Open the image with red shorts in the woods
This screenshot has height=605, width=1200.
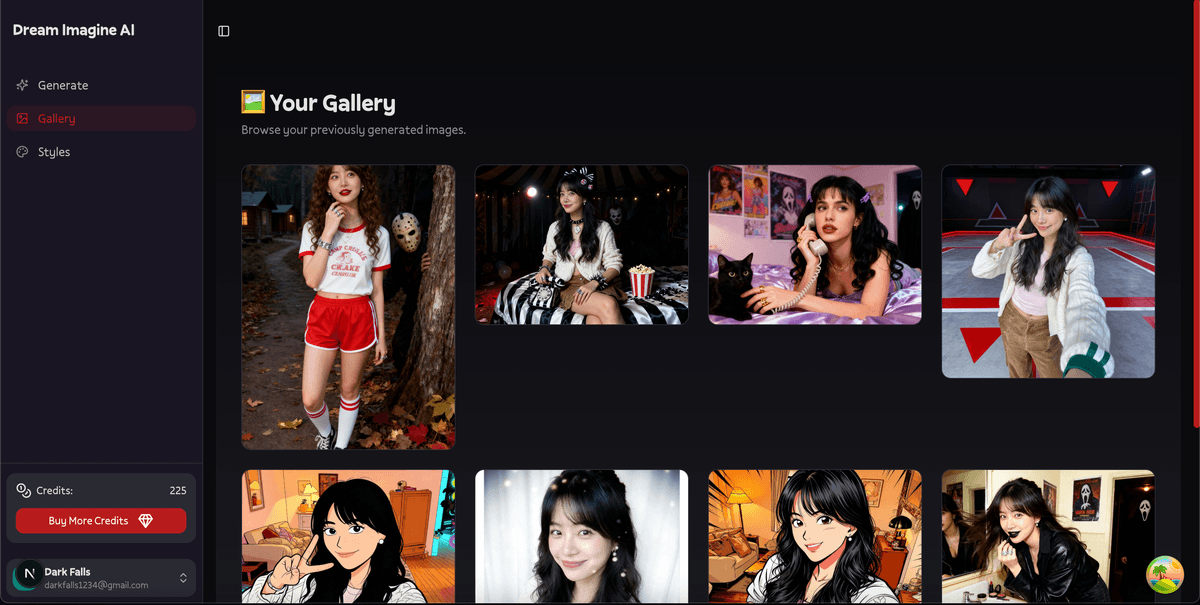tap(348, 307)
